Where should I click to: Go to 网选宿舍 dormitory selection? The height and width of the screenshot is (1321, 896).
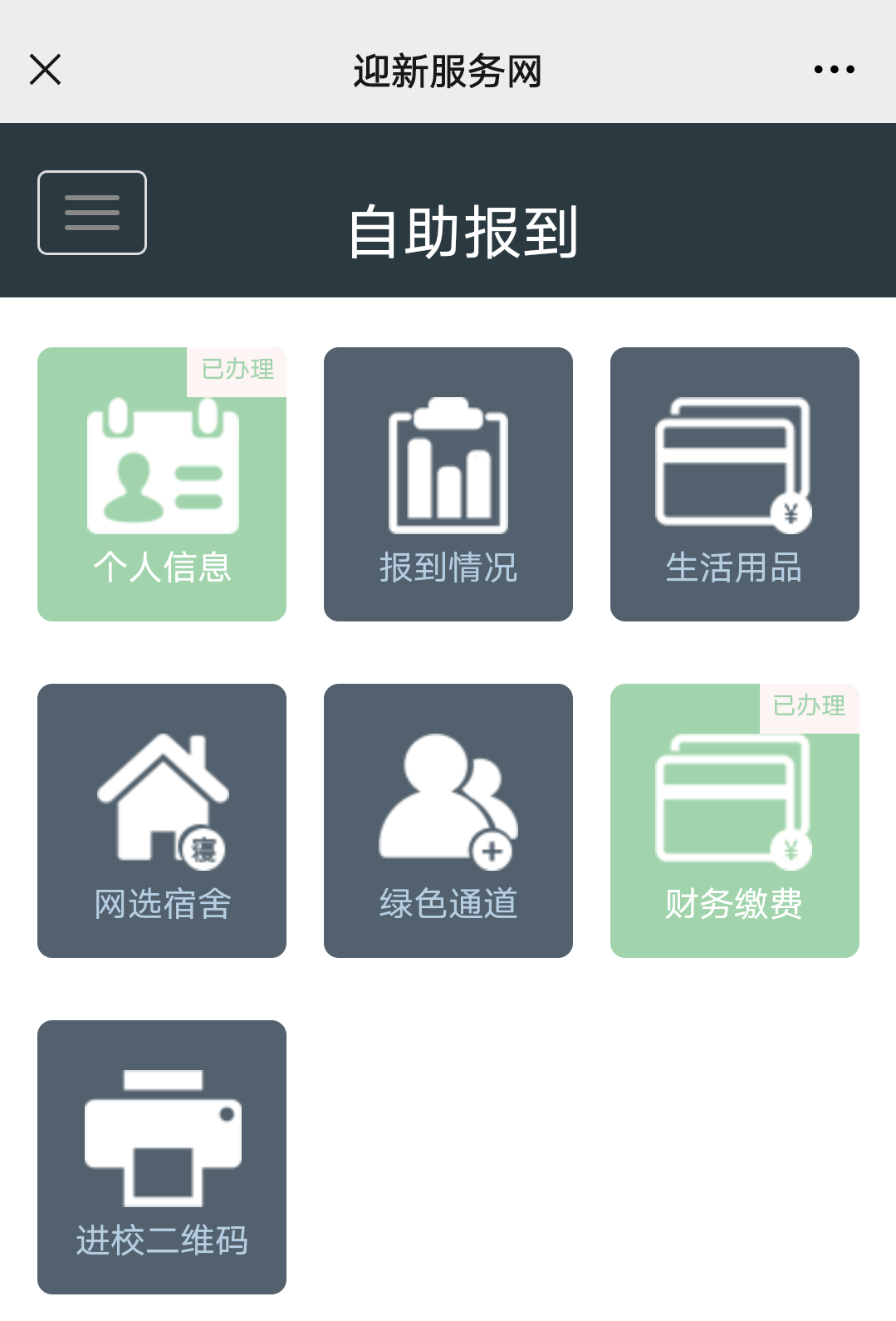point(162,821)
